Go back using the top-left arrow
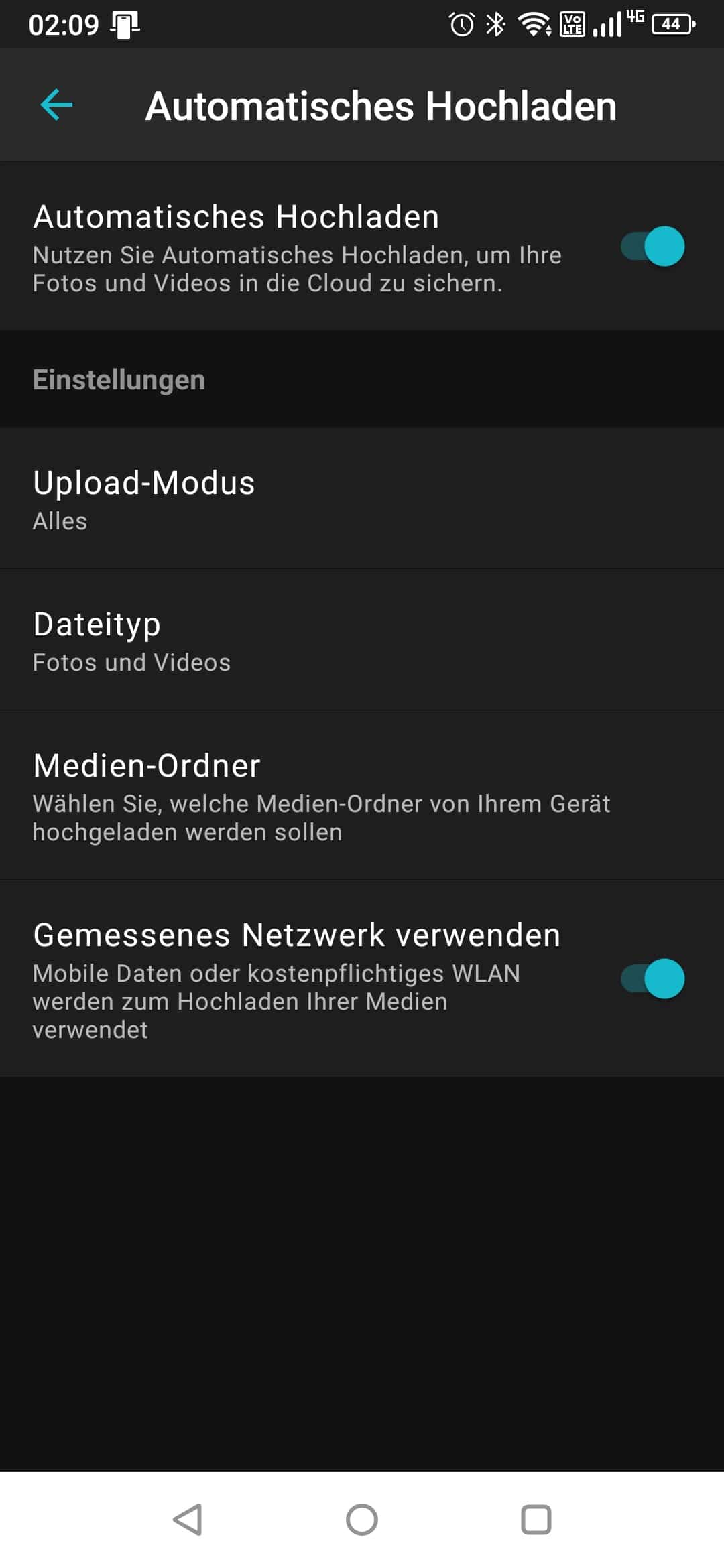 [56, 105]
